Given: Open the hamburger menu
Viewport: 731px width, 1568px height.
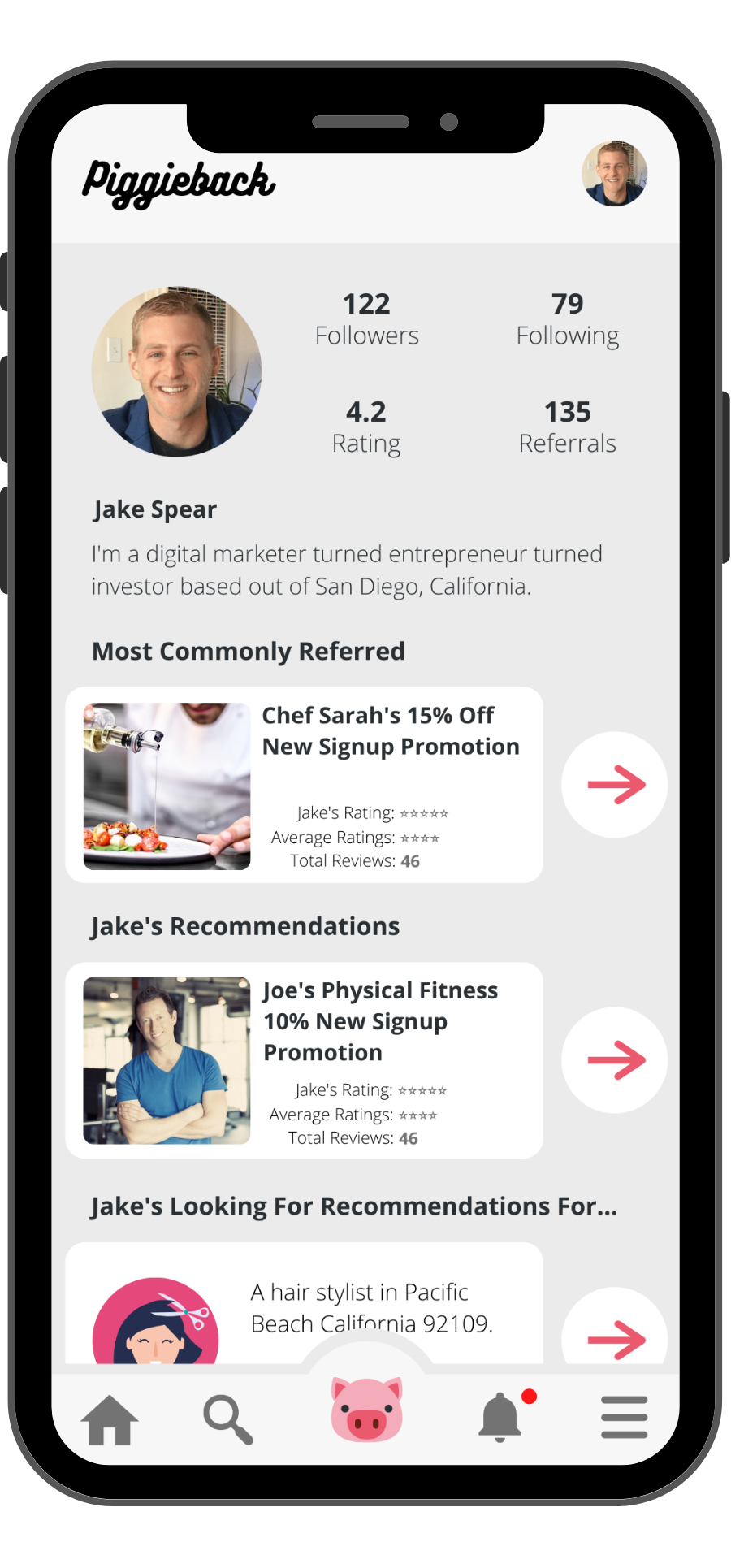Looking at the screenshot, I should pos(624,1418).
